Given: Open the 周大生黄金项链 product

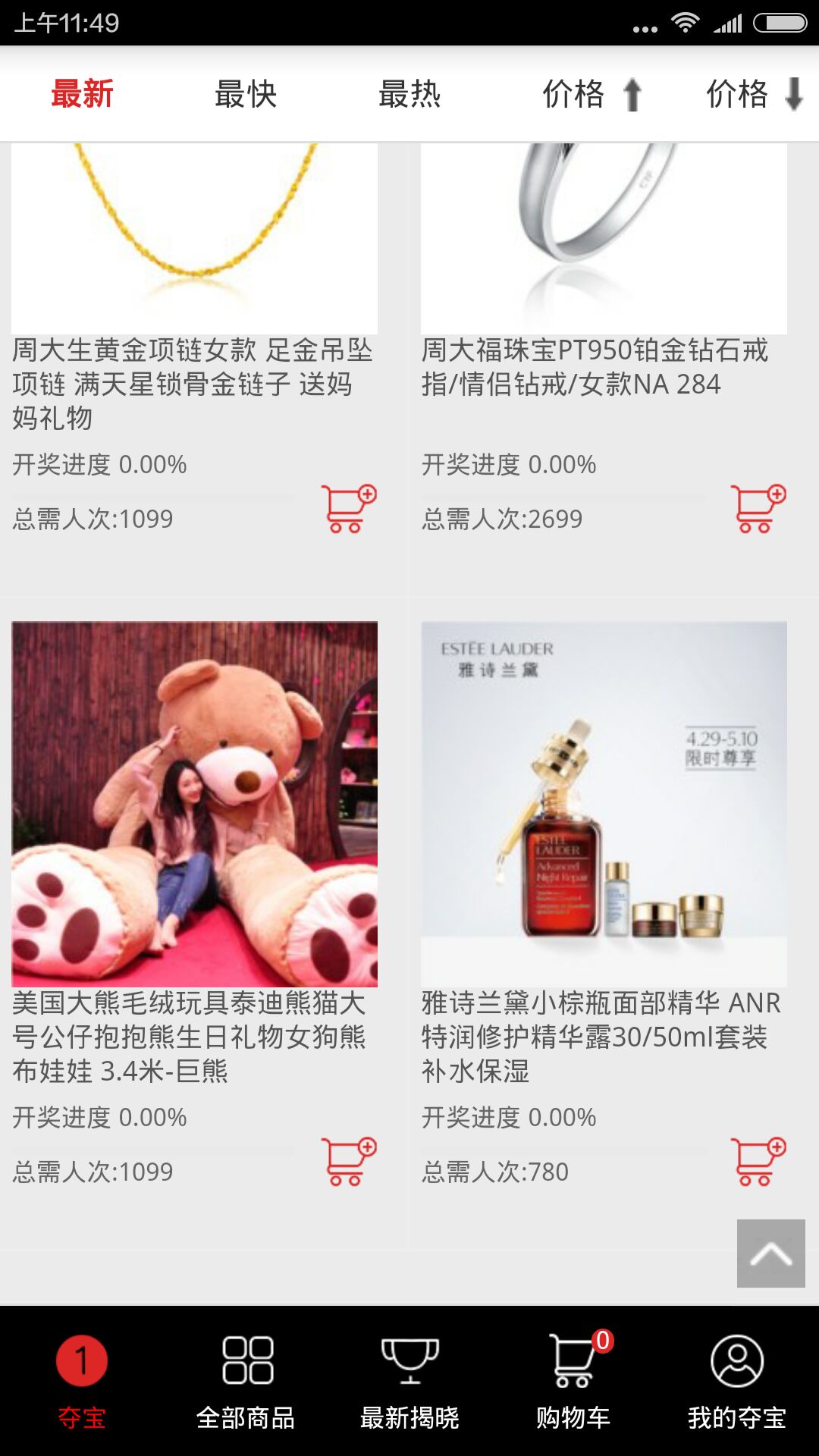Looking at the screenshot, I should coord(194,243).
